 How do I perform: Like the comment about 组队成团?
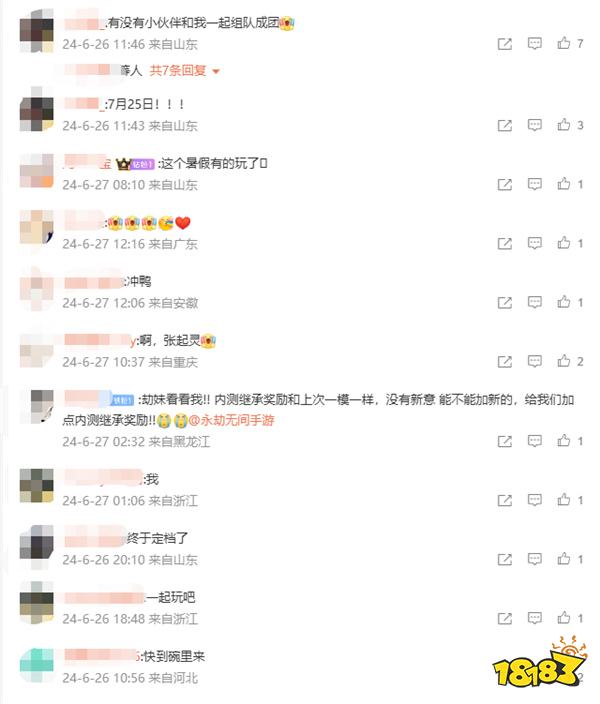(x=565, y=44)
